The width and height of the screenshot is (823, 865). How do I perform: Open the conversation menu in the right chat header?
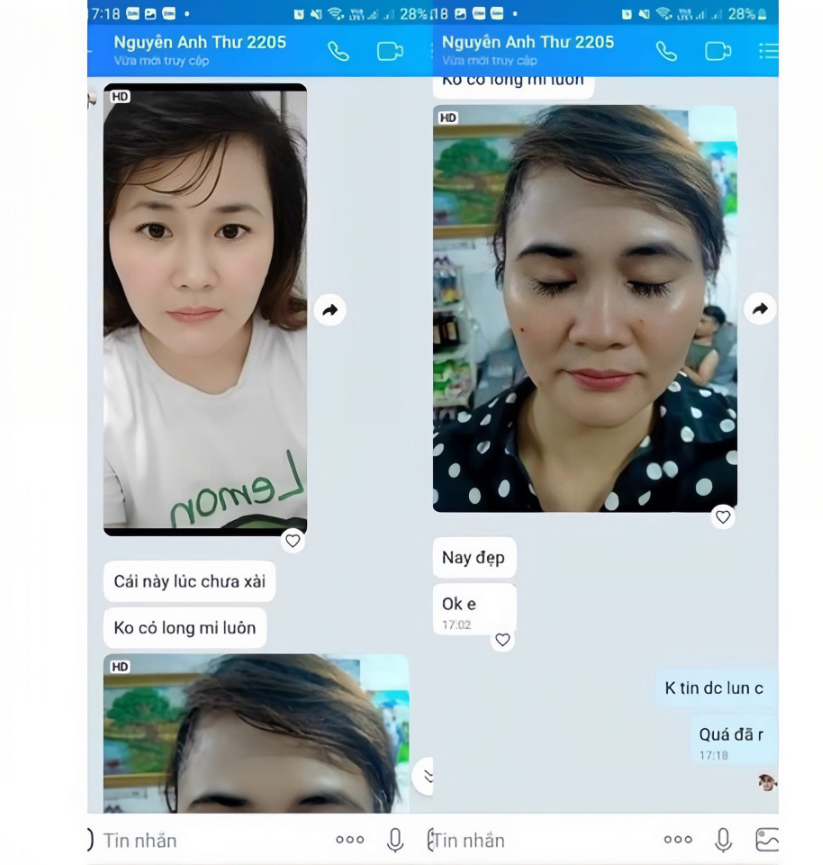[x=768, y=51]
